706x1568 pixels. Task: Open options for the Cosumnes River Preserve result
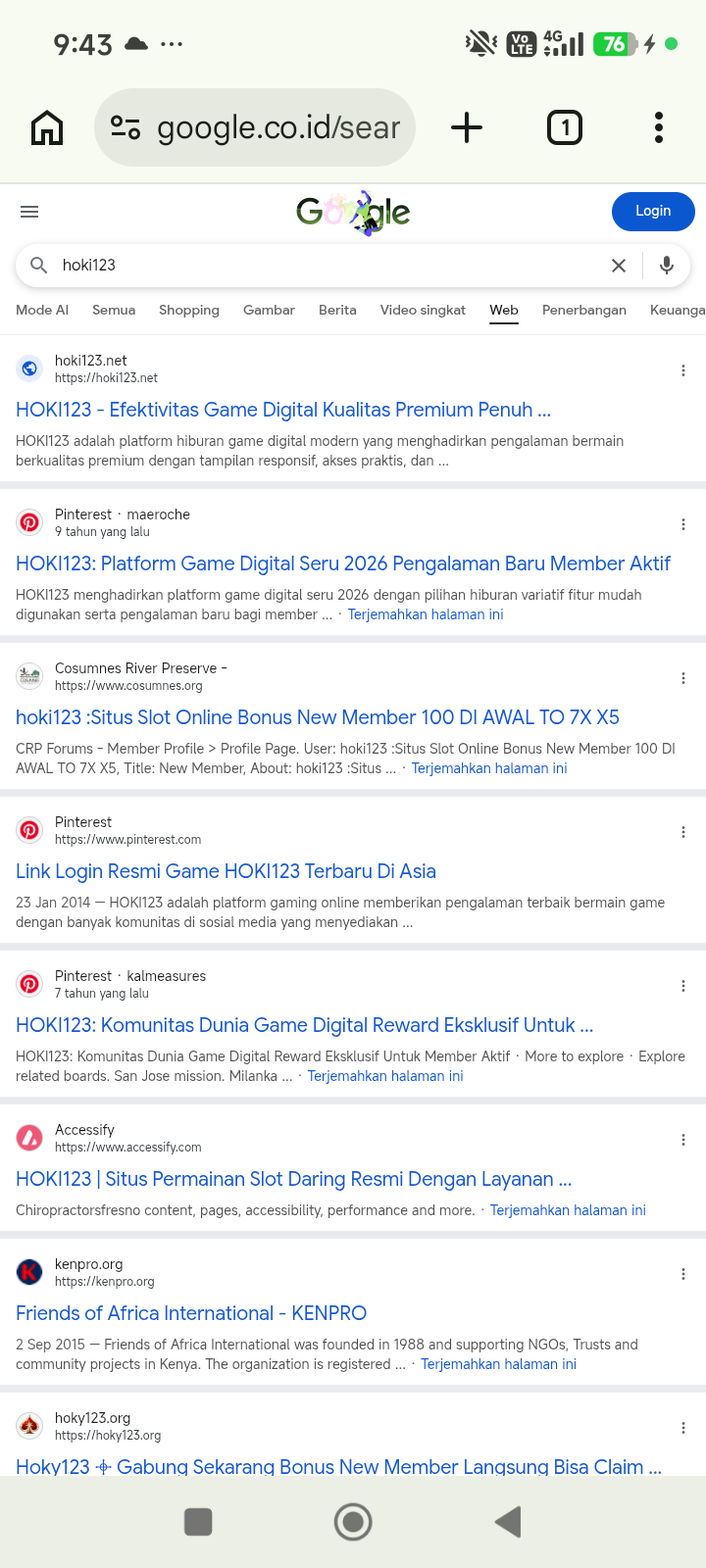pos(683,678)
